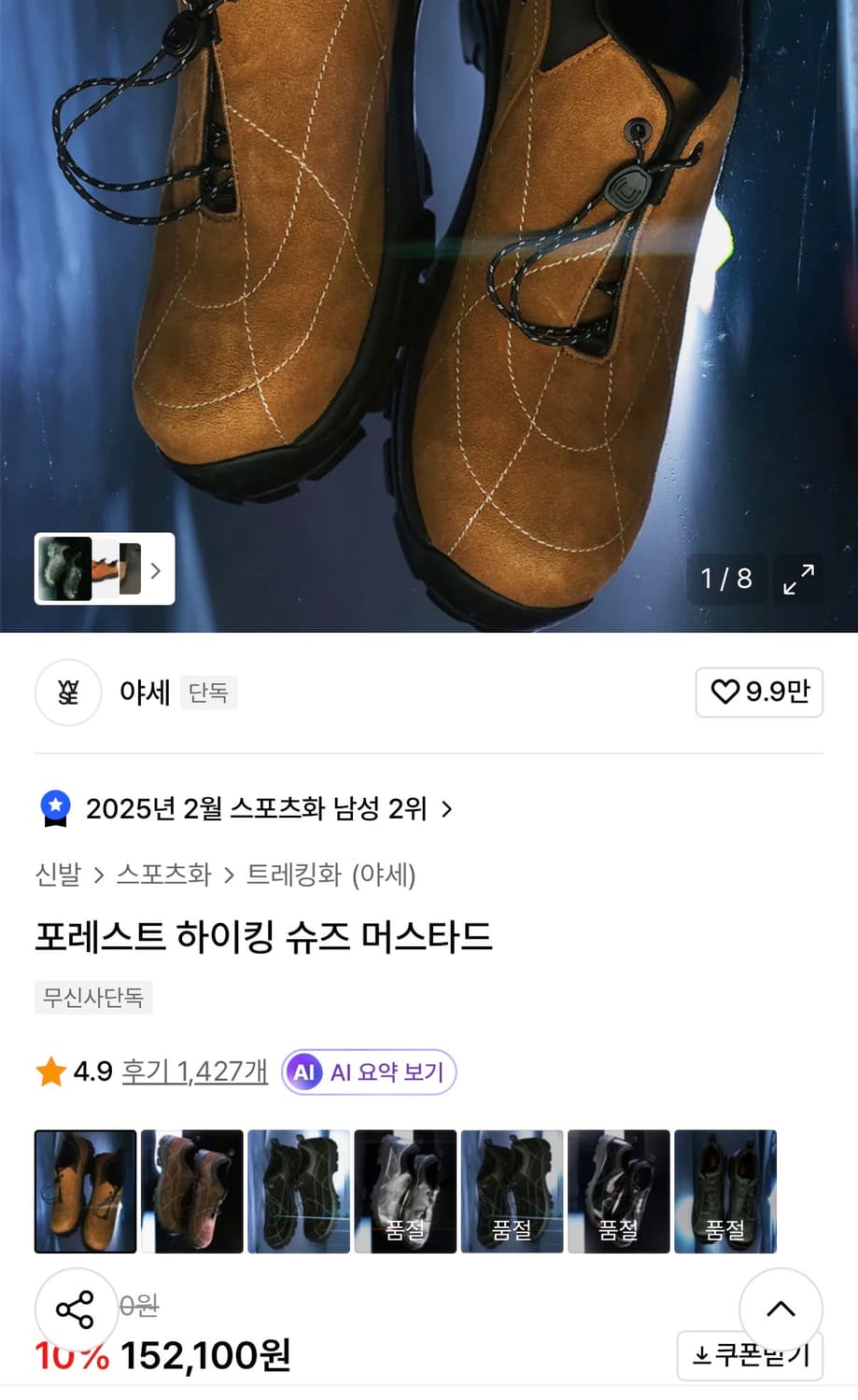The width and height of the screenshot is (858, 1400).
Task: Open the 야세 brand logo circle
Action: pos(67,693)
